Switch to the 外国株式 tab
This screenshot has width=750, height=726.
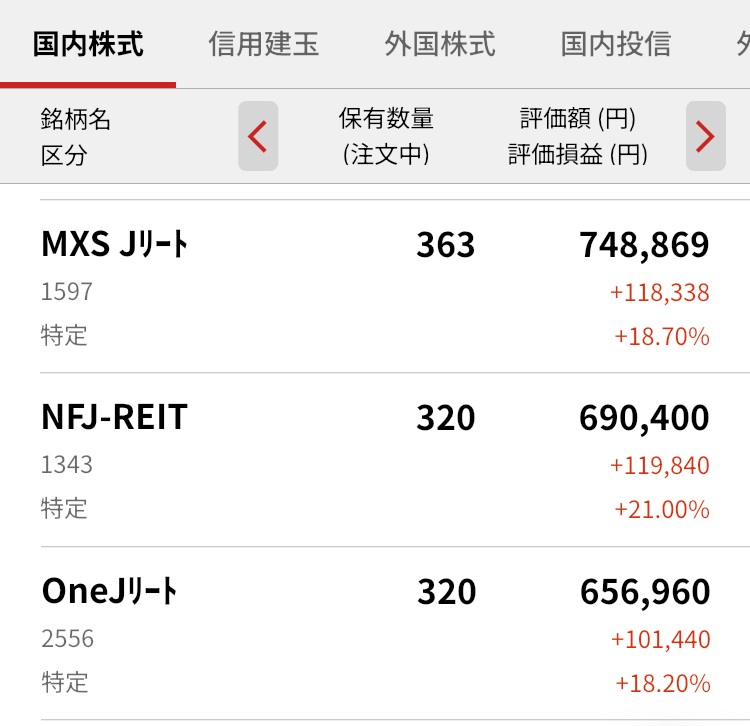(440, 44)
